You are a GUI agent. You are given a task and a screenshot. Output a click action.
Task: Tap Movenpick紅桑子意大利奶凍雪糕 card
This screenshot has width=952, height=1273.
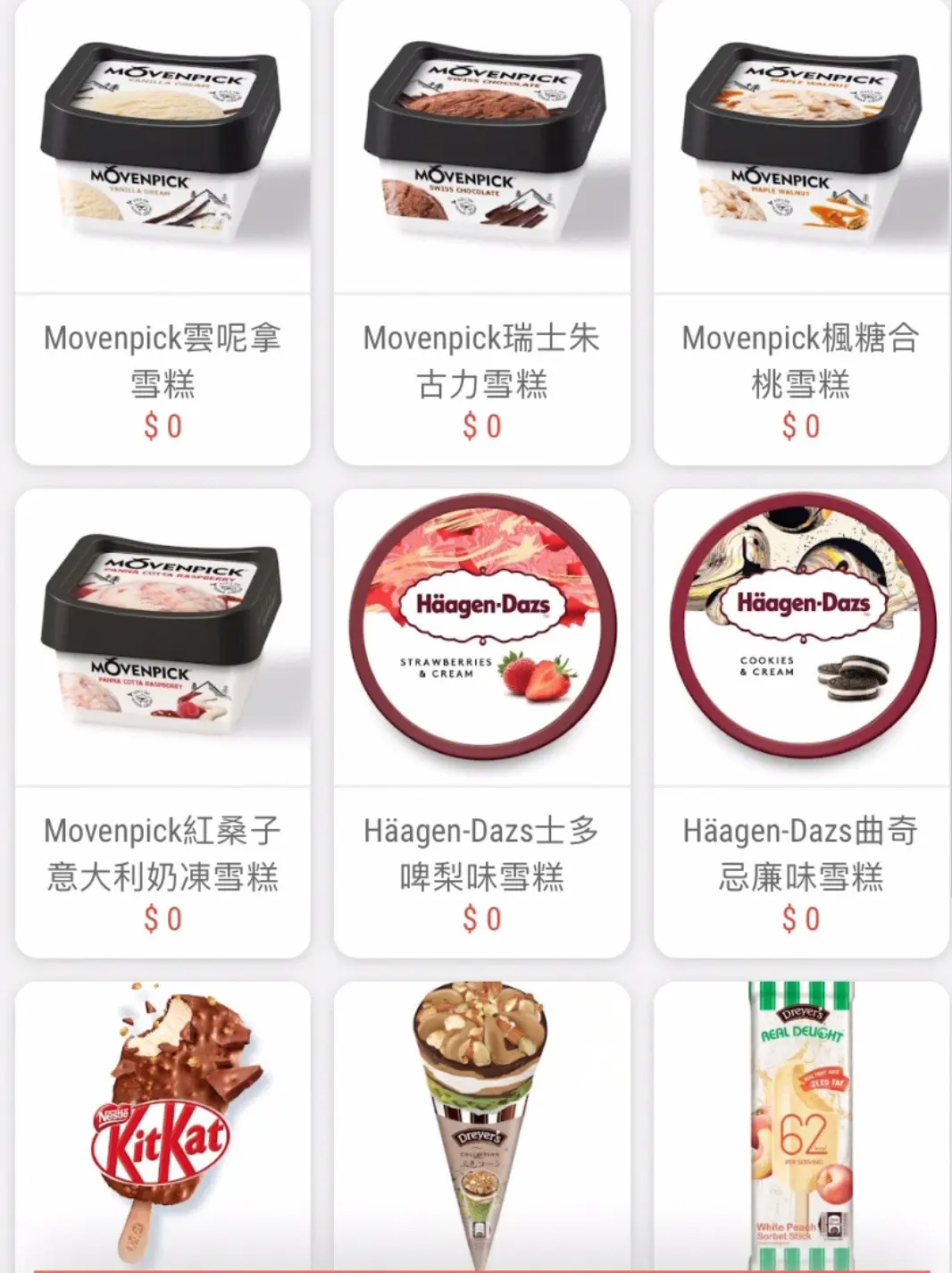coord(163,724)
